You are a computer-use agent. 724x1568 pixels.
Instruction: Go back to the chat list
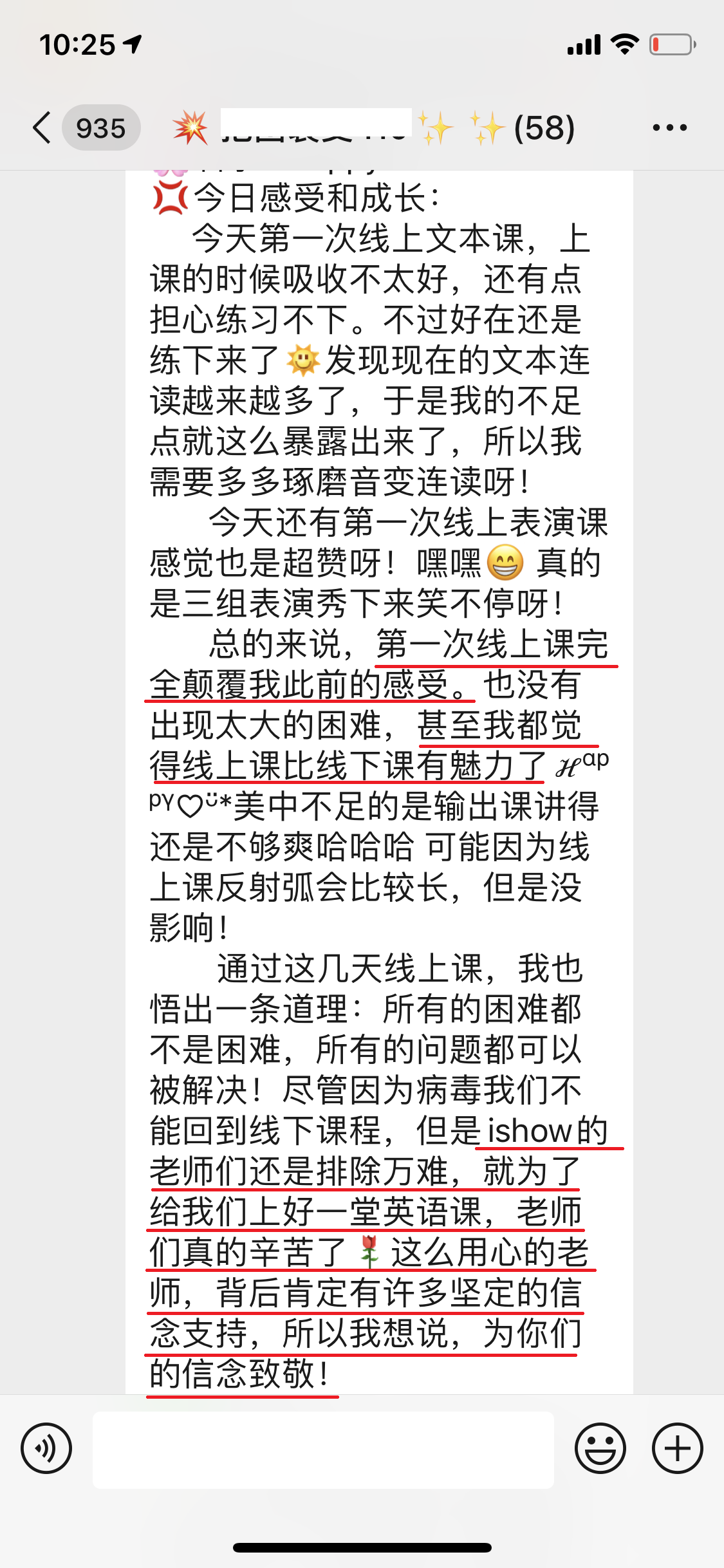click(42, 127)
